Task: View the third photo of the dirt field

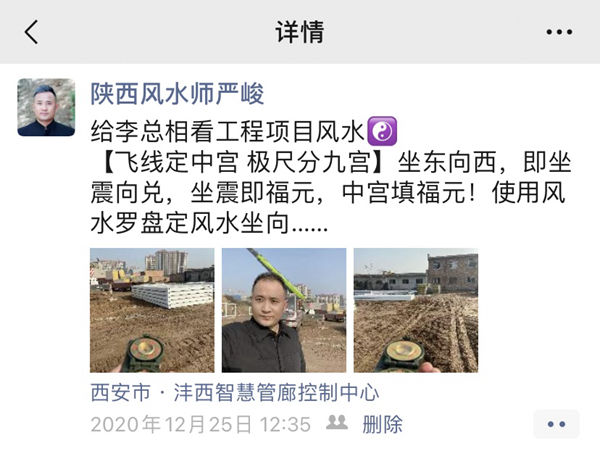Action: coord(415,310)
